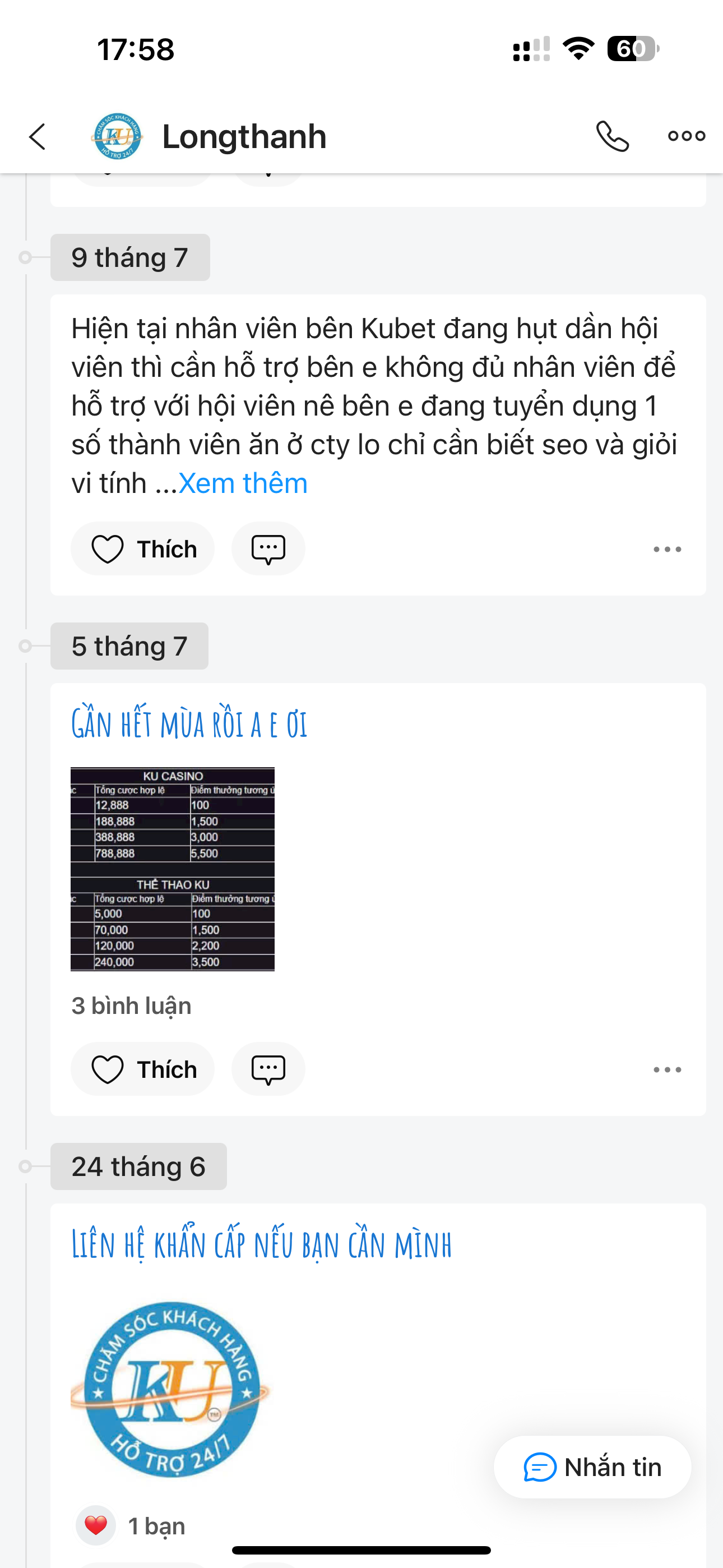Comment on the 9 tháng 7 post
723x1568 pixels.
(x=268, y=549)
